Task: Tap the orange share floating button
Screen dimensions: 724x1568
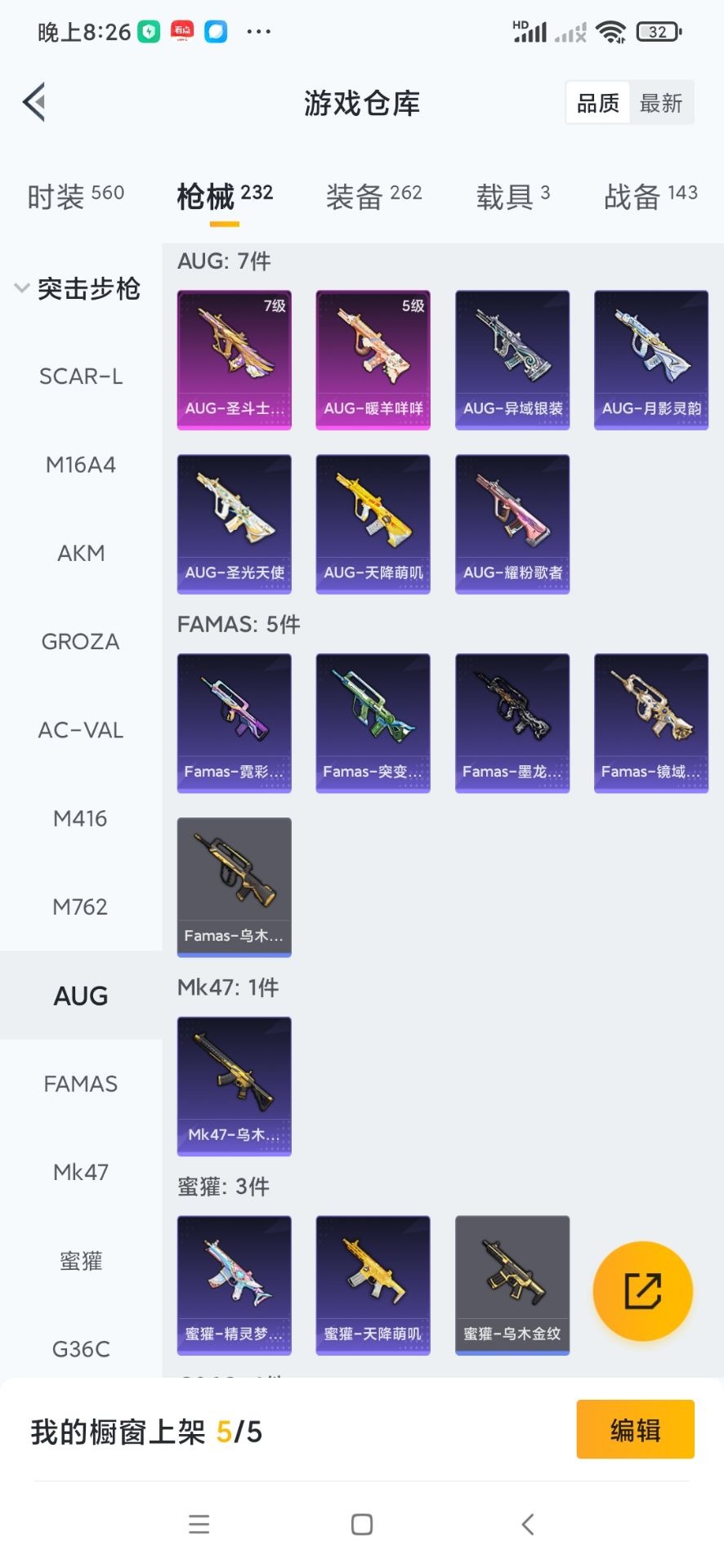Action: [642, 1290]
